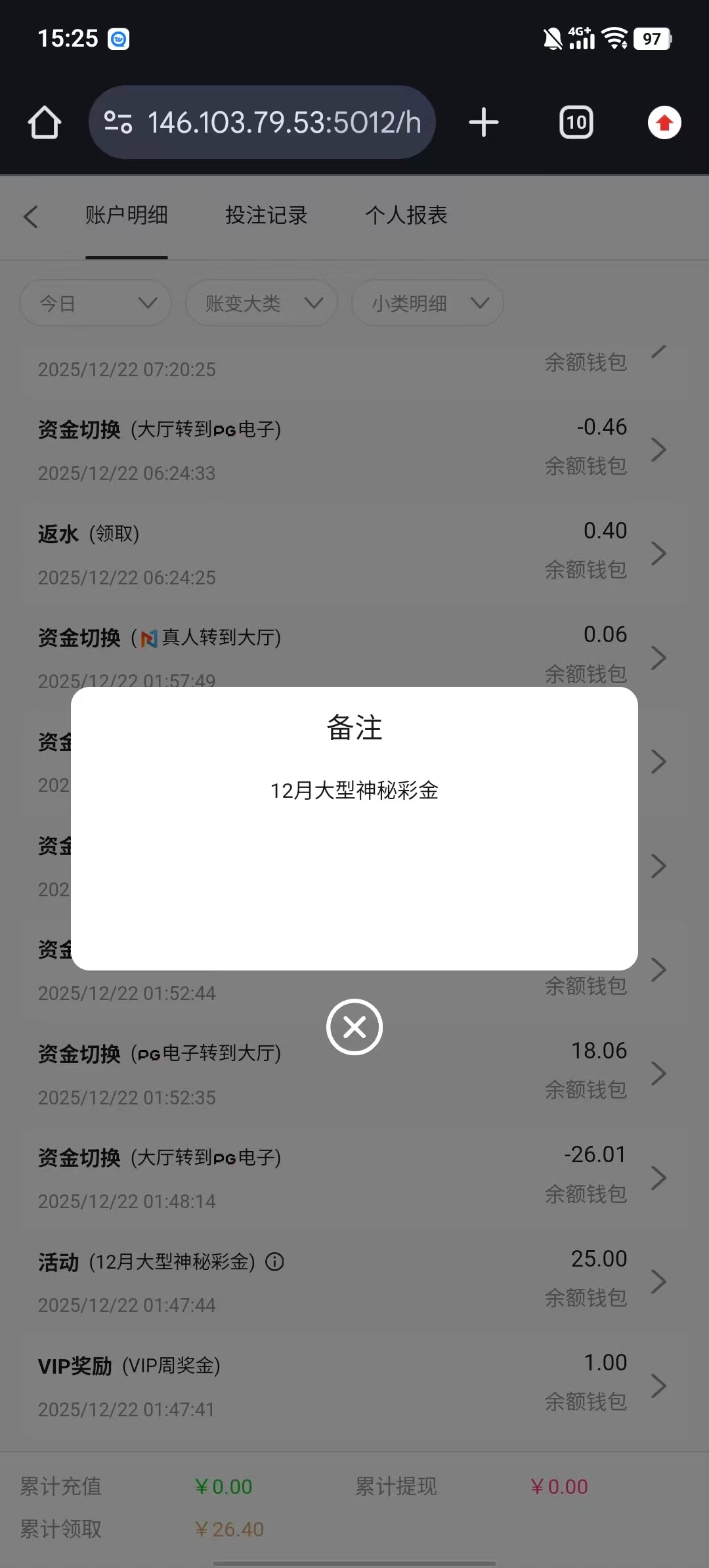
Task: Switch to the 个人报表 tab
Action: pos(406,215)
